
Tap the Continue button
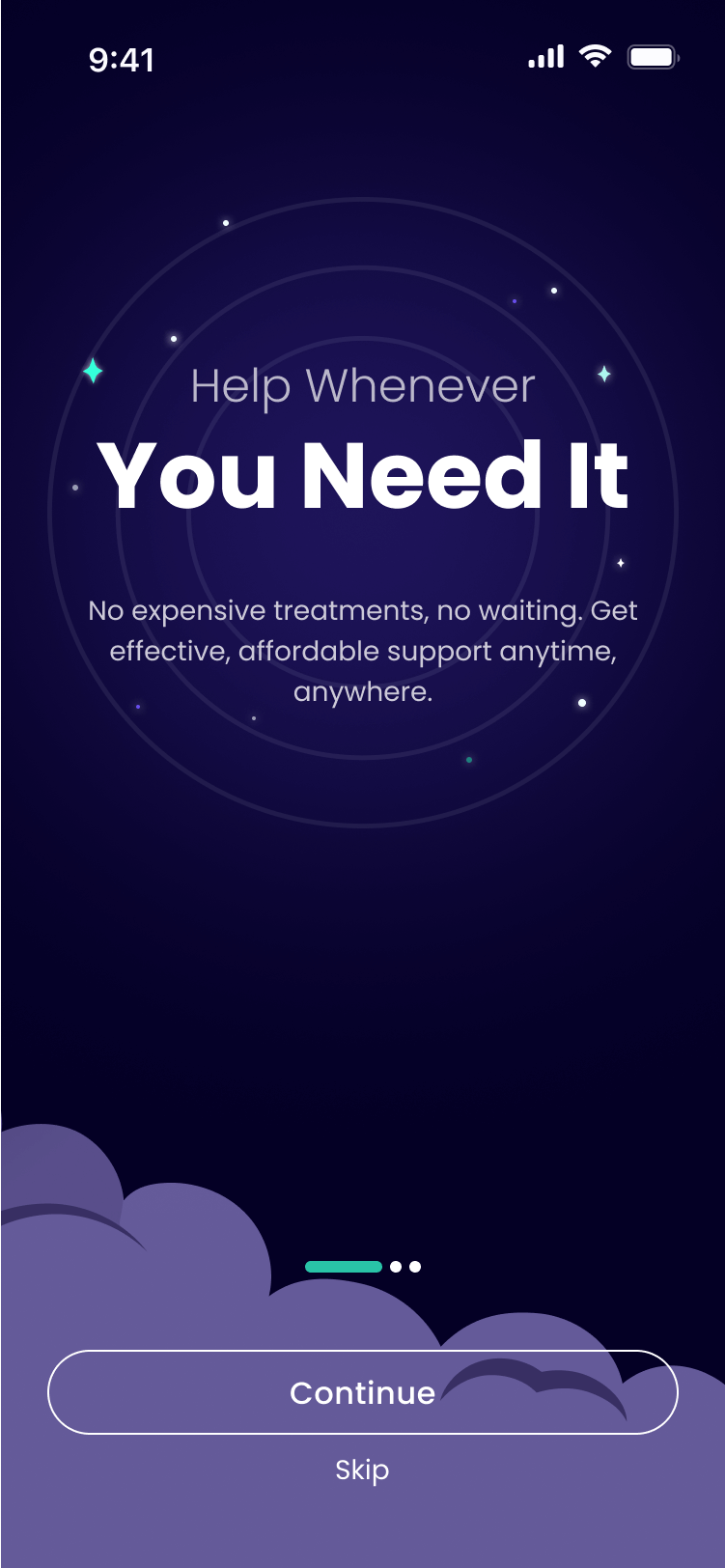click(x=362, y=1391)
